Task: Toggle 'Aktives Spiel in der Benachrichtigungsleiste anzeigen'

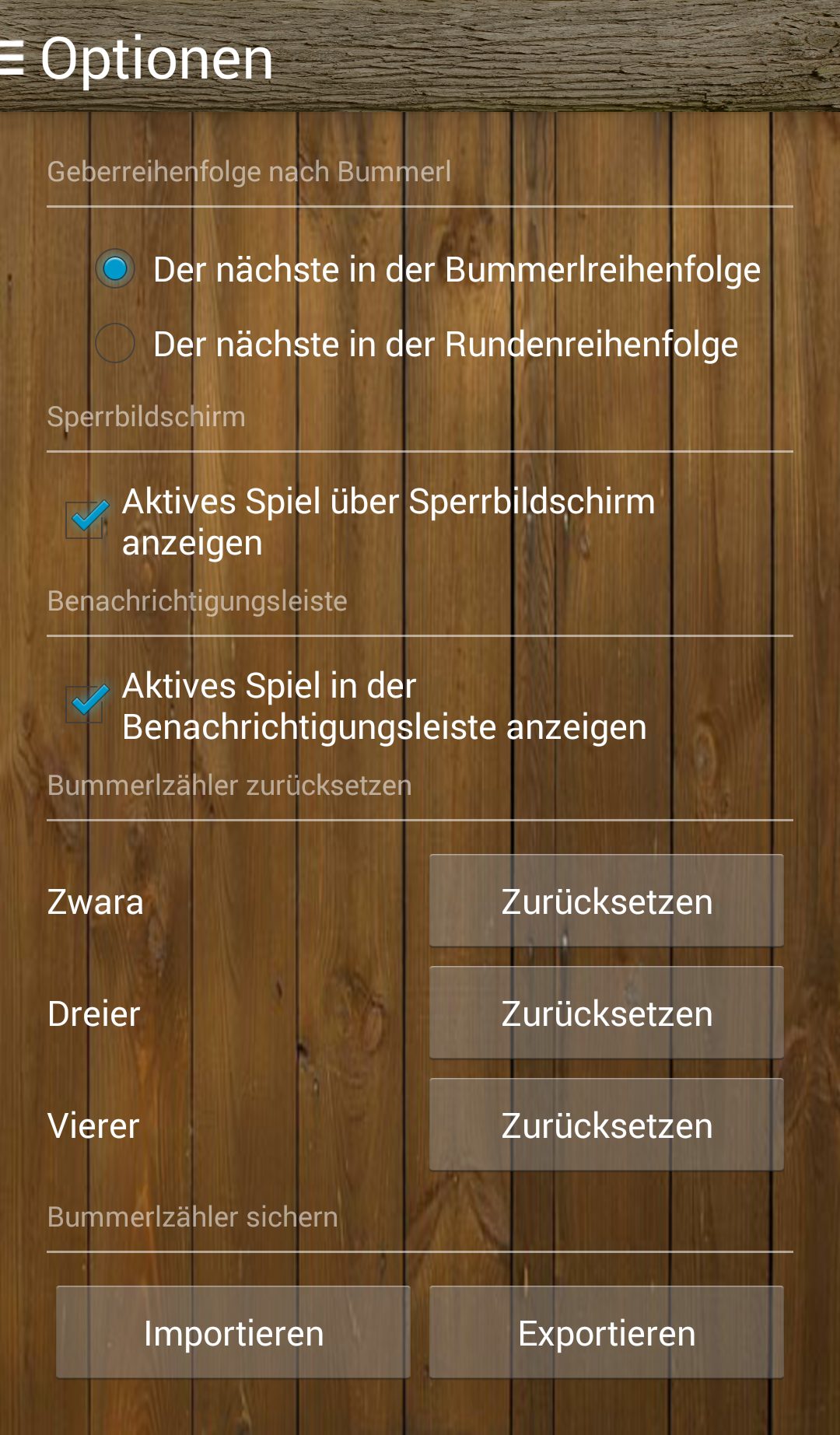Action: [x=86, y=705]
